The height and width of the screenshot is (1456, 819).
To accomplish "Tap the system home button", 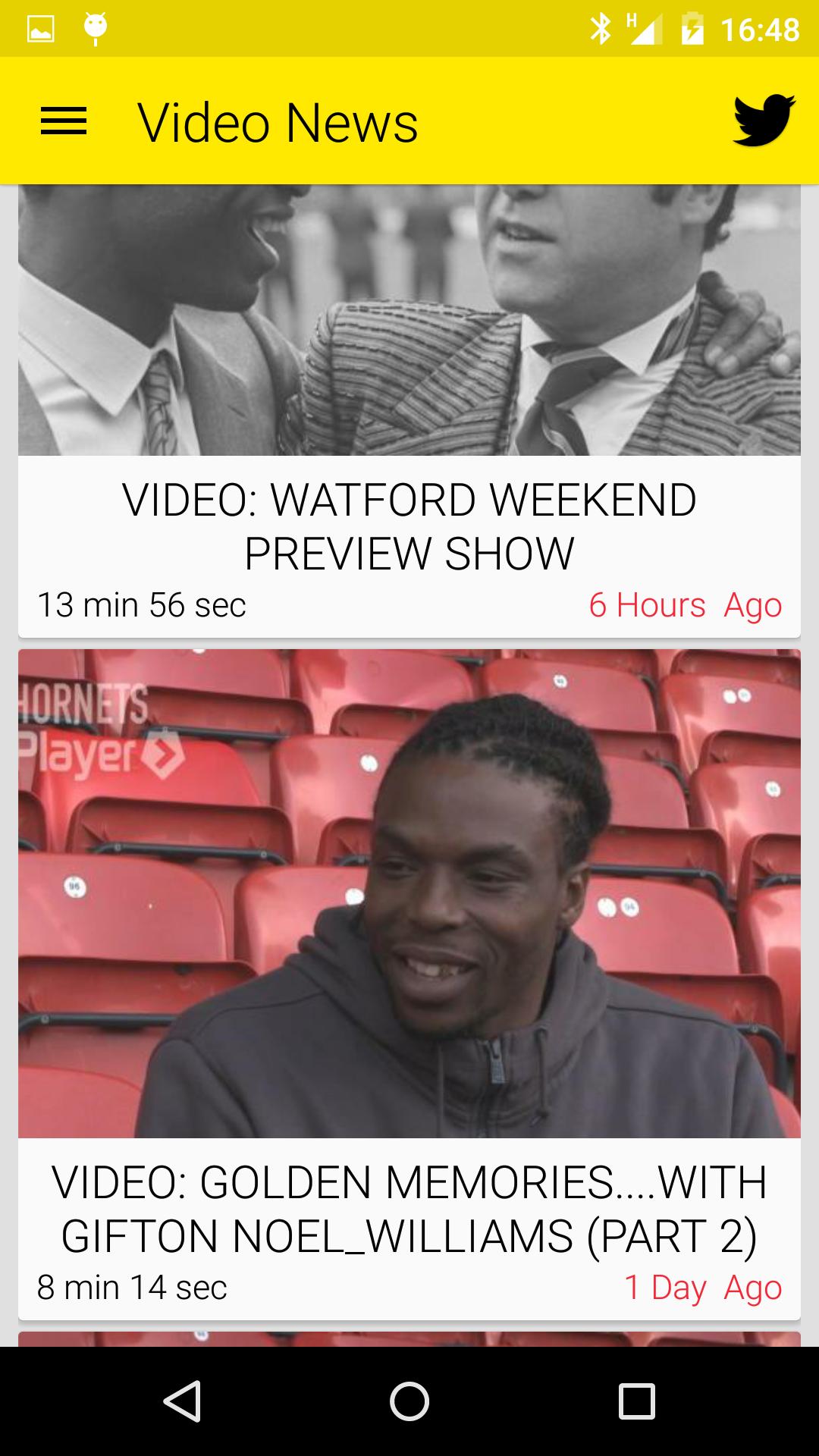I will pos(409,1401).
